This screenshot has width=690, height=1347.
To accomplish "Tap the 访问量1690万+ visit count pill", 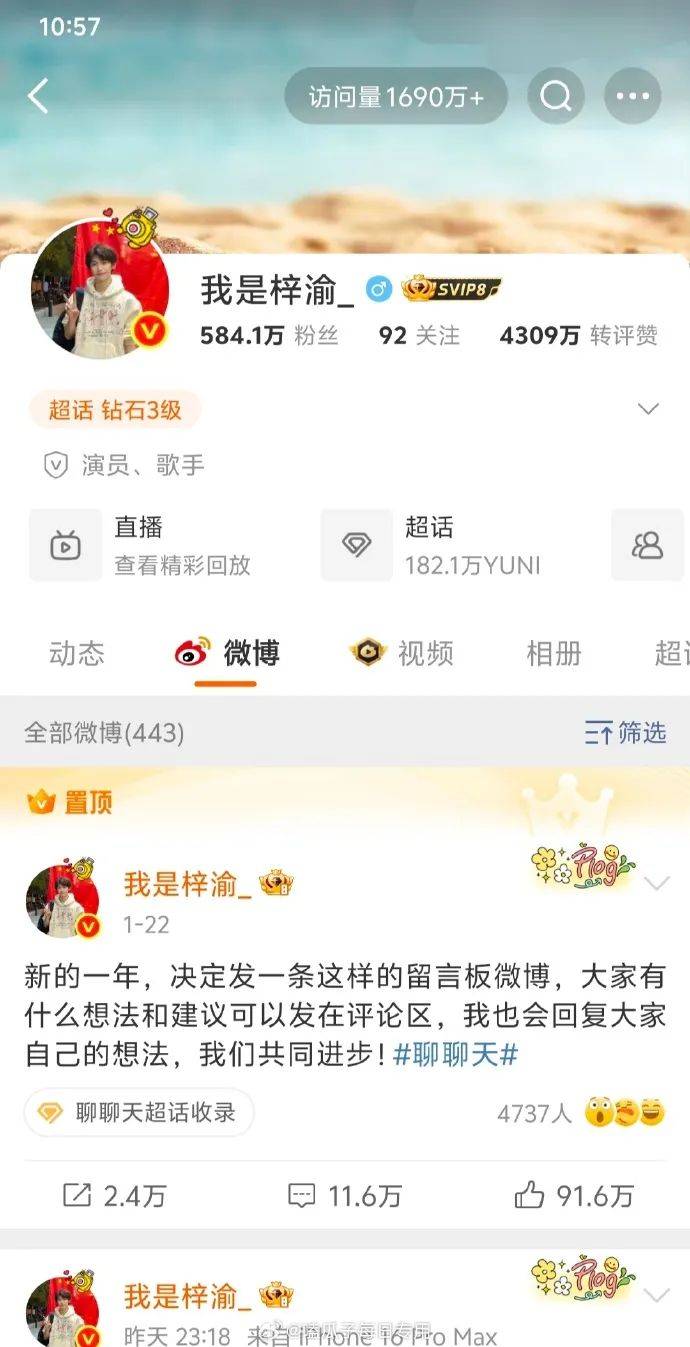I will pos(396,97).
